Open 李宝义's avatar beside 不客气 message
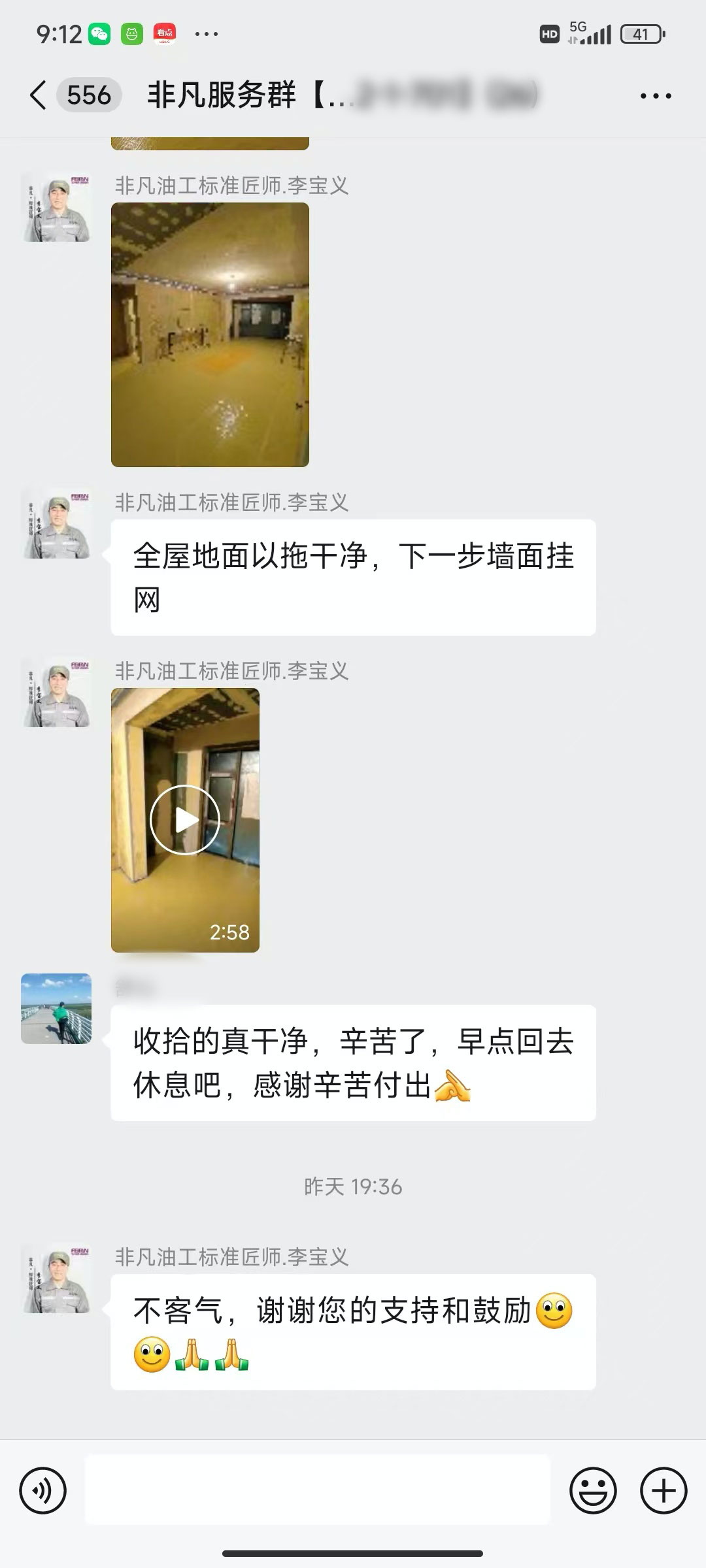706x1568 pixels. coord(56,1279)
